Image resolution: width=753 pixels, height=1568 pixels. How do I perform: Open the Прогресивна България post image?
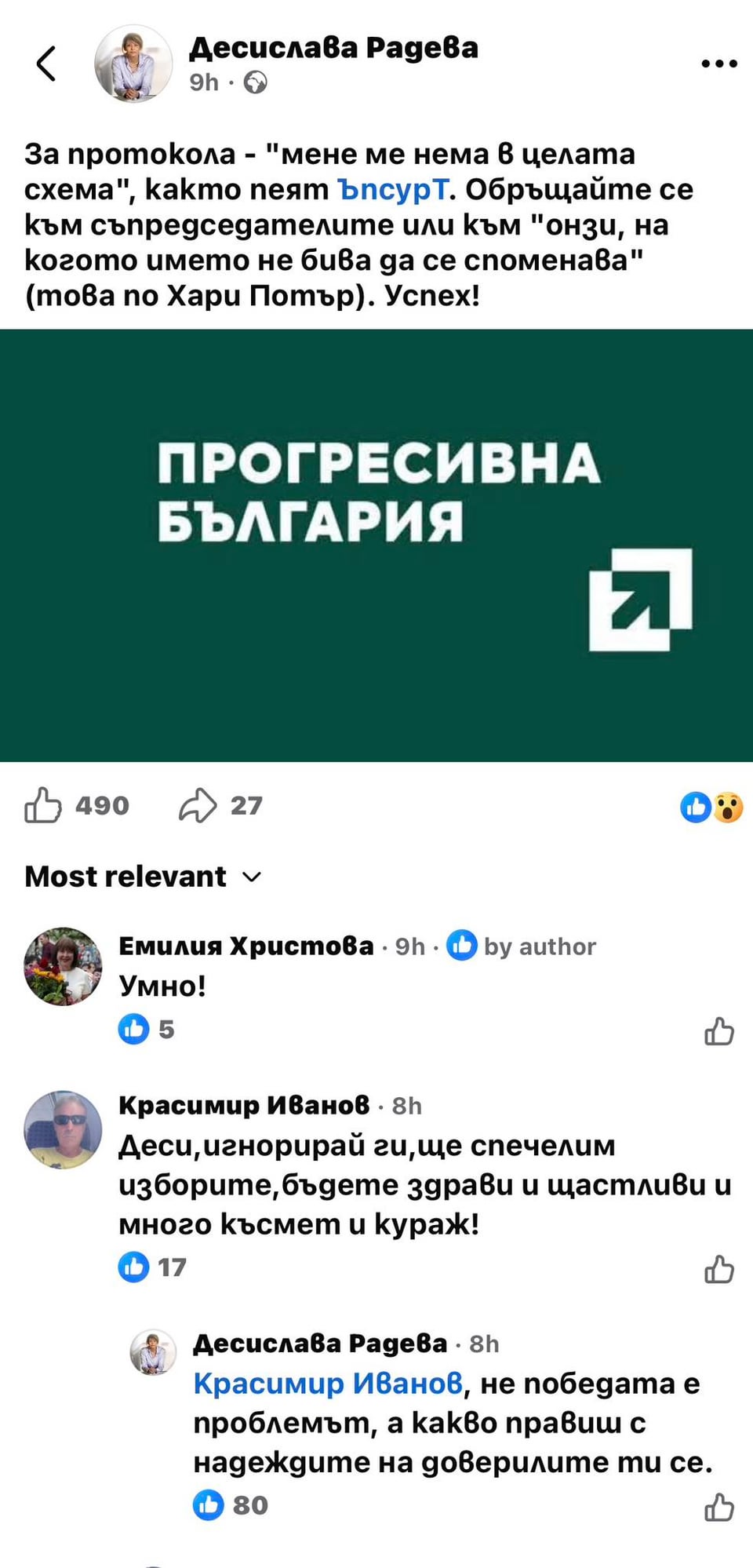(376, 545)
